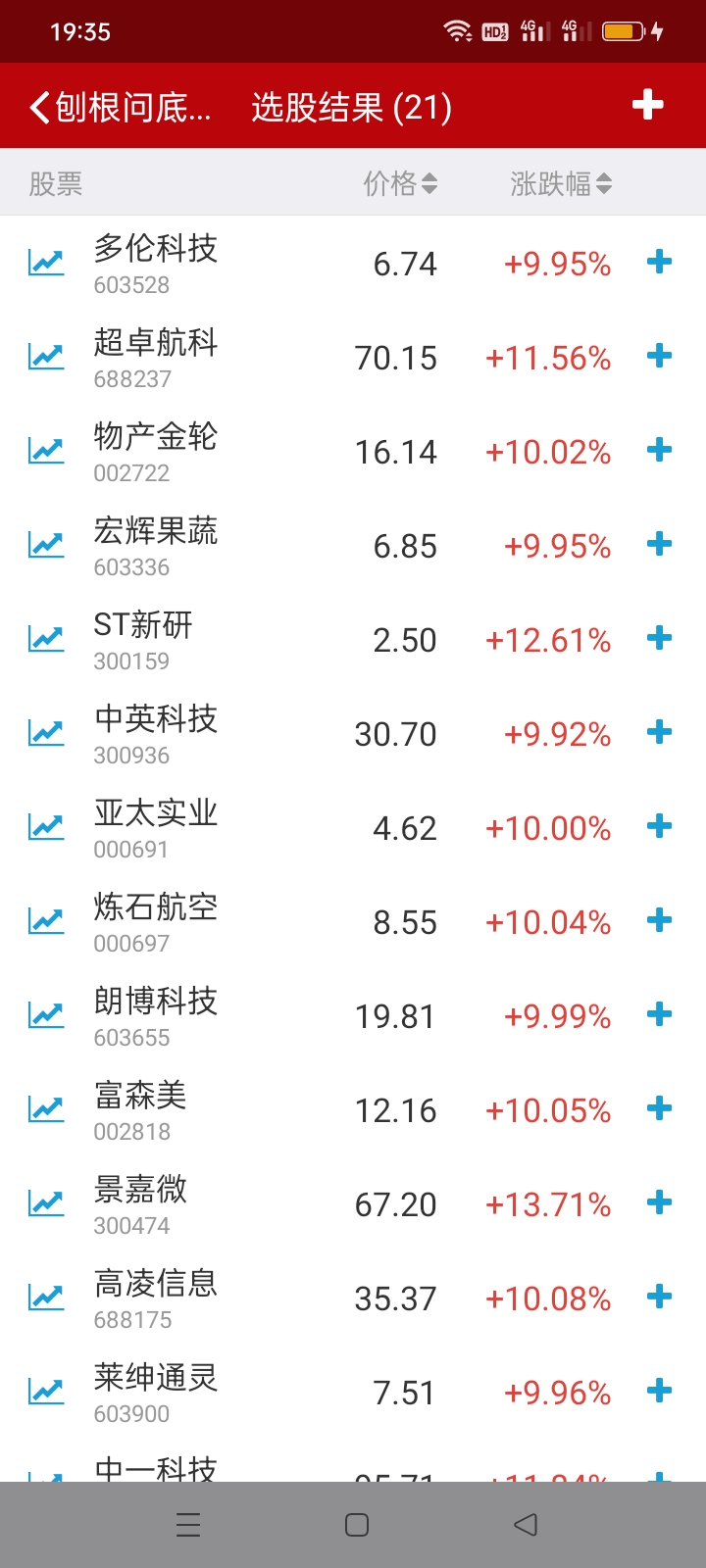Sort list by 涨跌幅
This screenshot has width=706, height=1568.
(560, 183)
